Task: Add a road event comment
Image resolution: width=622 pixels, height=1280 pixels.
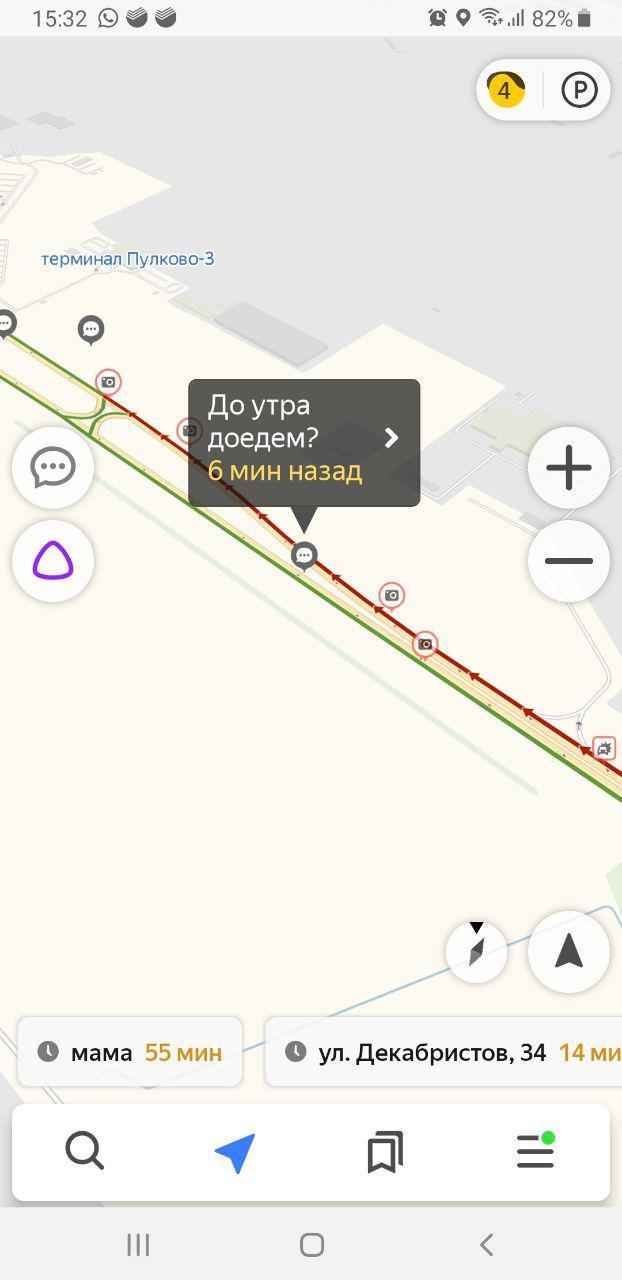Action: coord(53,467)
